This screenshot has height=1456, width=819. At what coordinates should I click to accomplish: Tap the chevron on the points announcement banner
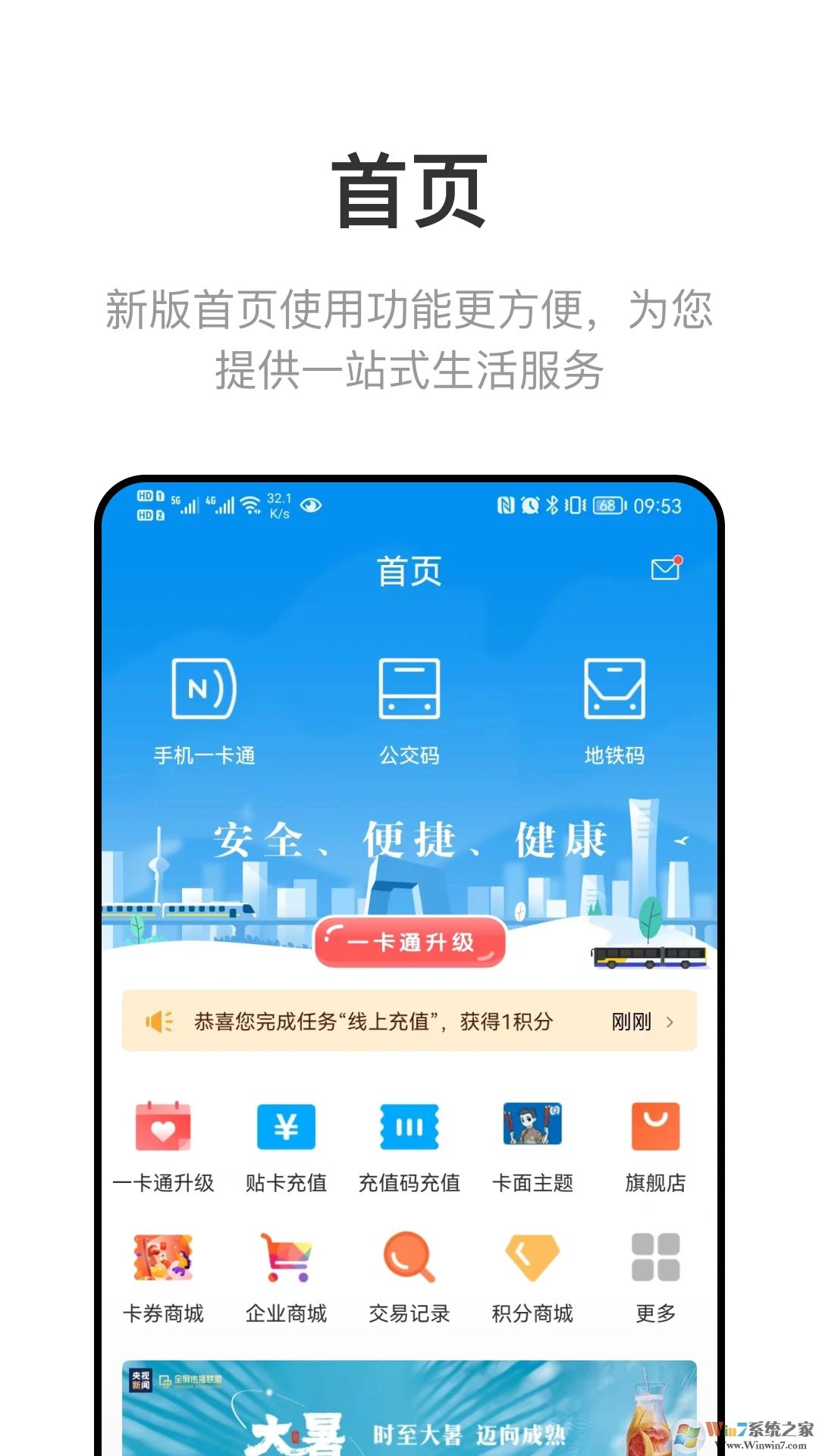coord(670,1022)
